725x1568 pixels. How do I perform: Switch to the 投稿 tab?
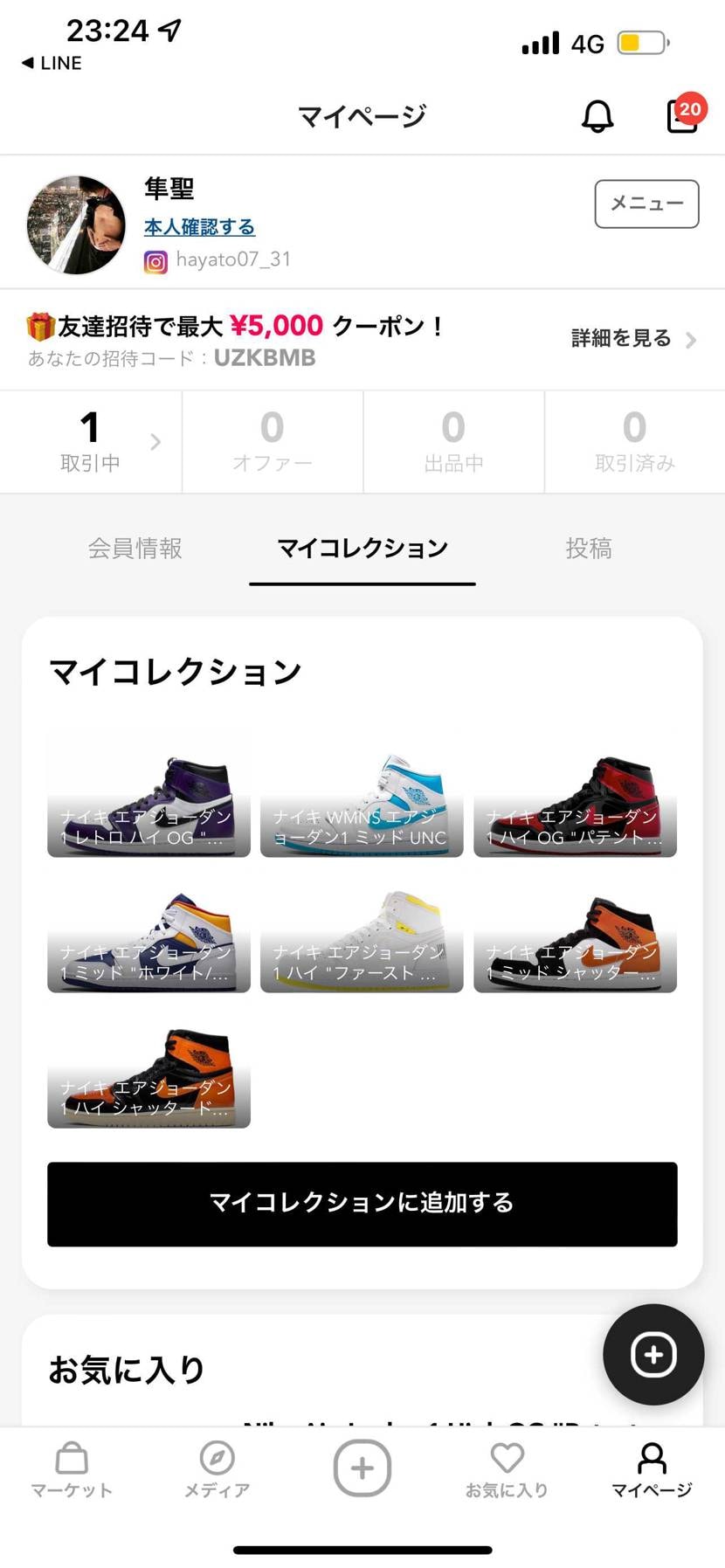click(x=588, y=549)
